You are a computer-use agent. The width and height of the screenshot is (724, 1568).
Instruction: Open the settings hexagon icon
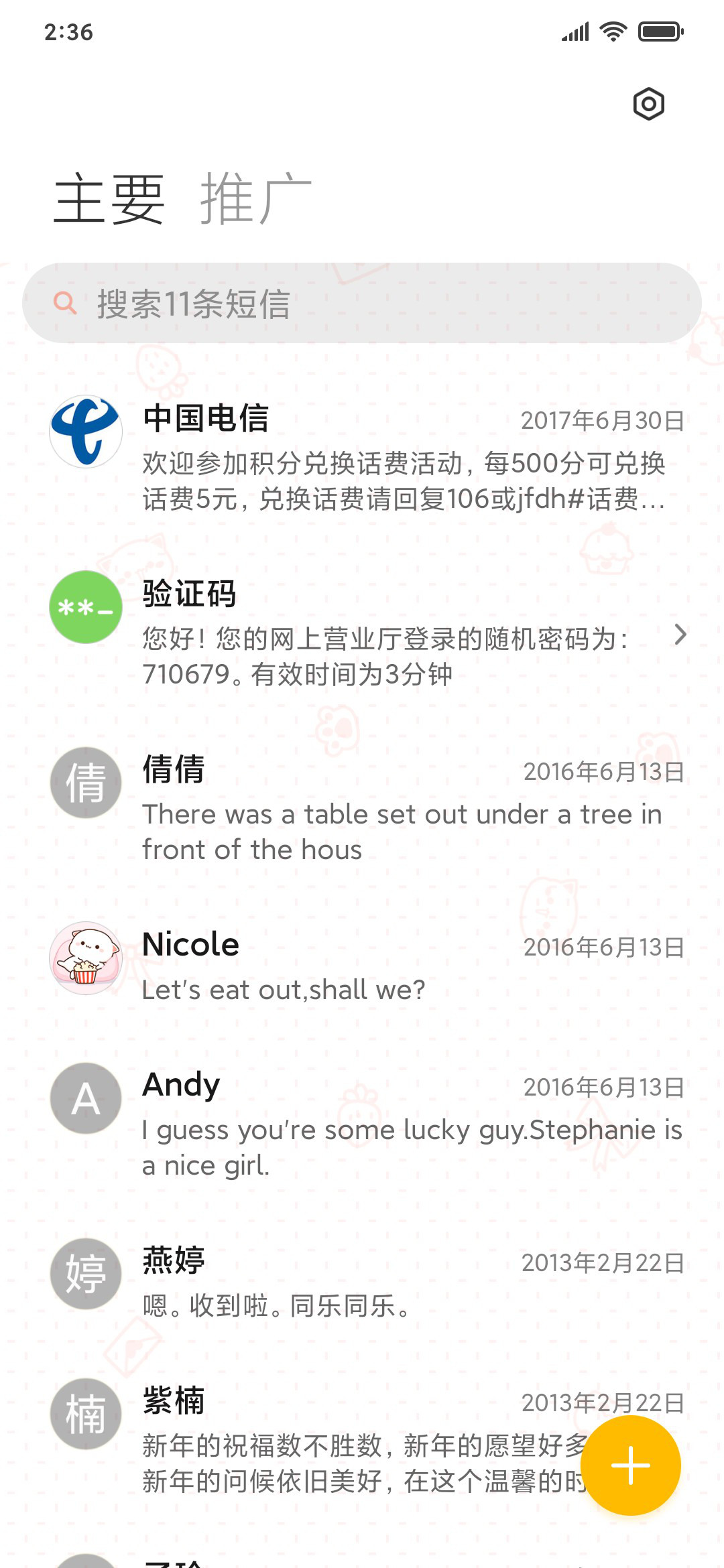648,104
